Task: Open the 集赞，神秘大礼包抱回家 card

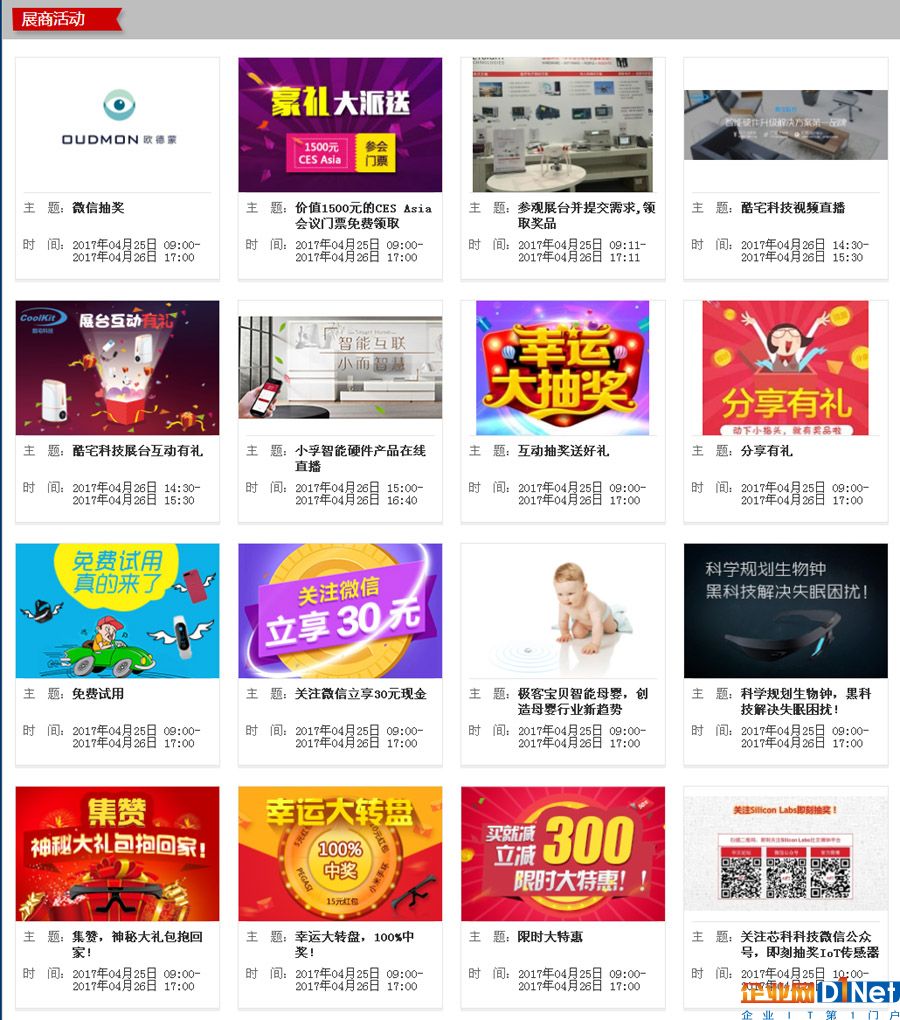Action: tap(117, 854)
